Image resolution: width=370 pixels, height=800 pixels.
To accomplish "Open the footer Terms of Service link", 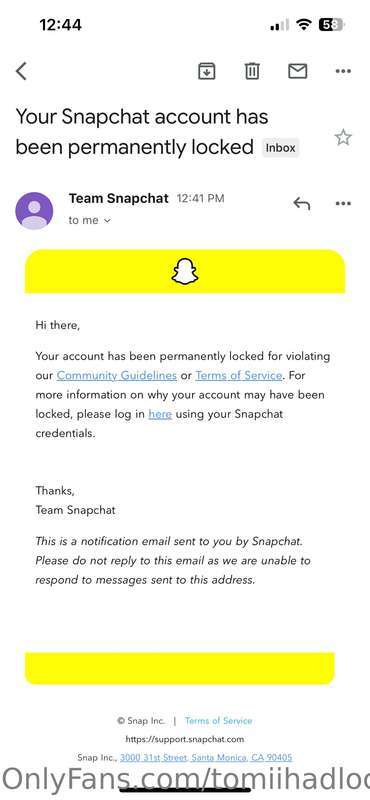I will 218,720.
